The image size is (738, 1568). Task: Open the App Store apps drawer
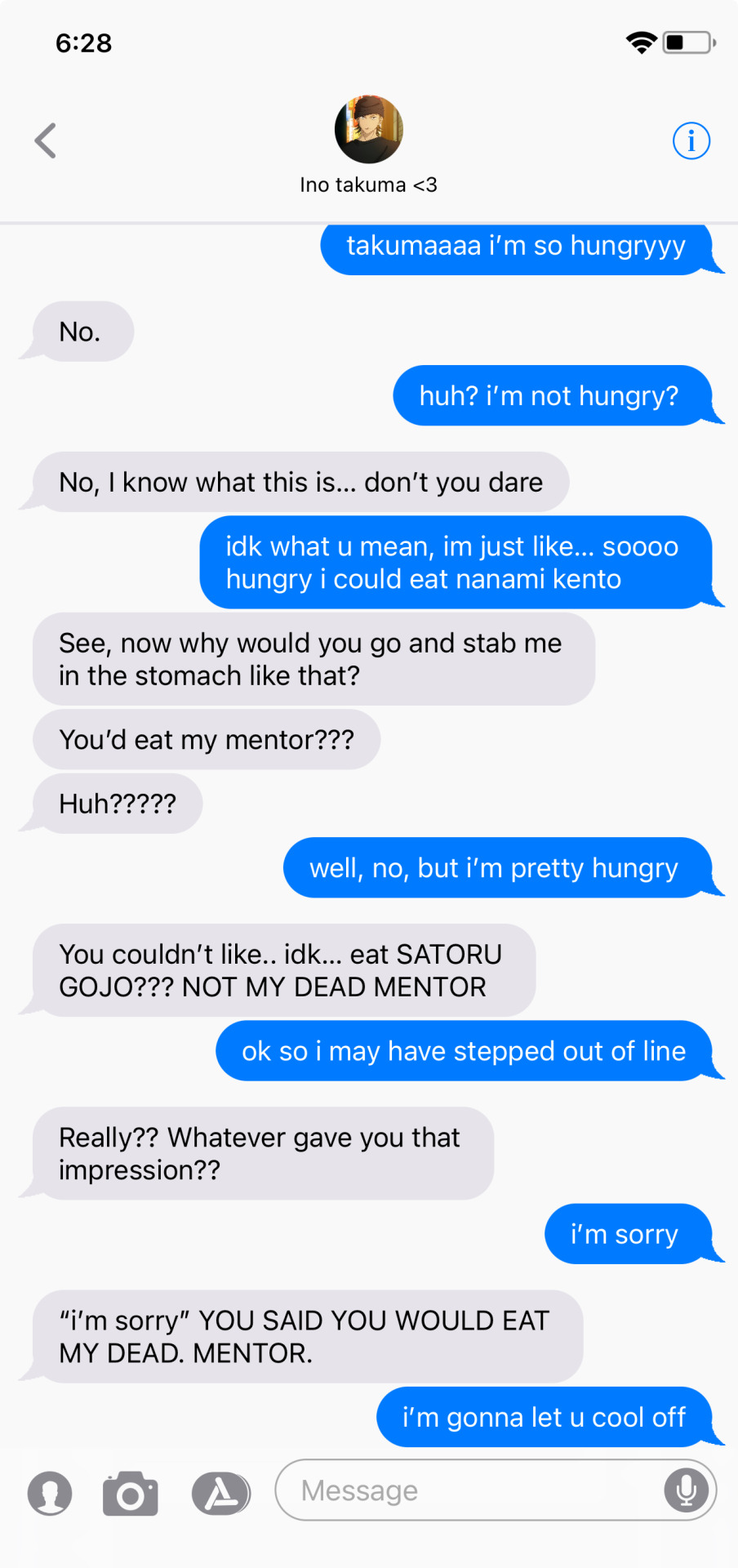[220, 1493]
